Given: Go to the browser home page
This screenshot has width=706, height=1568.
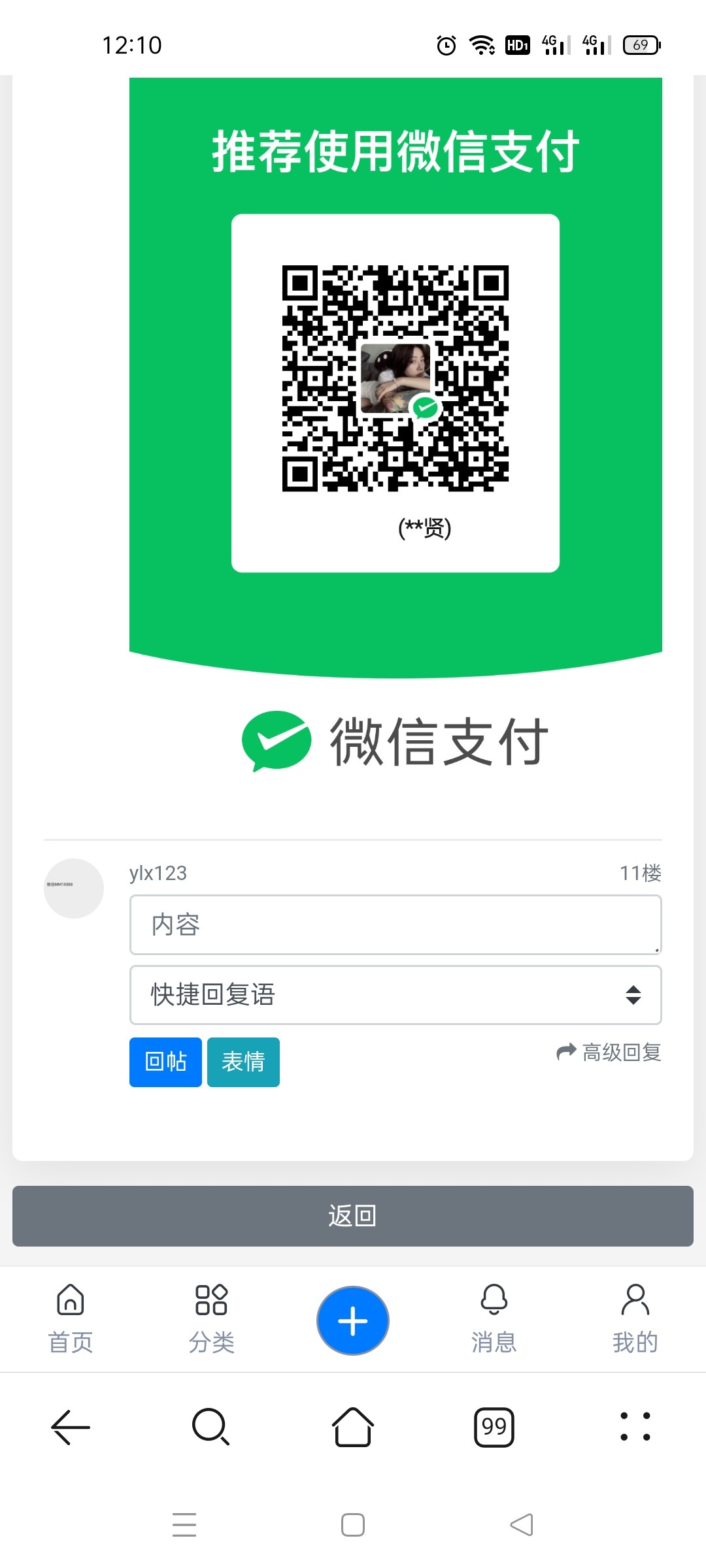Looking at the screenshot, I should click(x=353, y=1427).
